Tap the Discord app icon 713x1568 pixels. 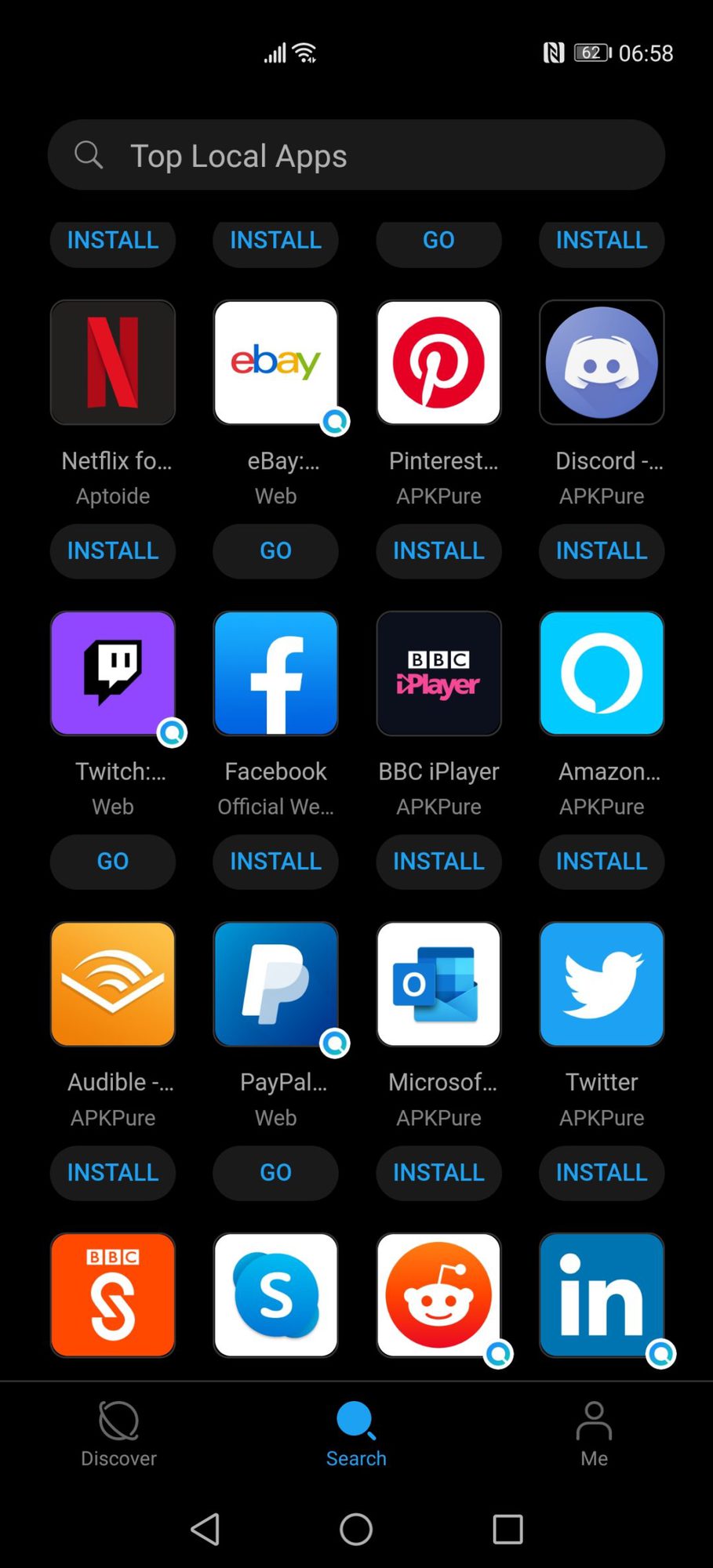coord(601,362)
